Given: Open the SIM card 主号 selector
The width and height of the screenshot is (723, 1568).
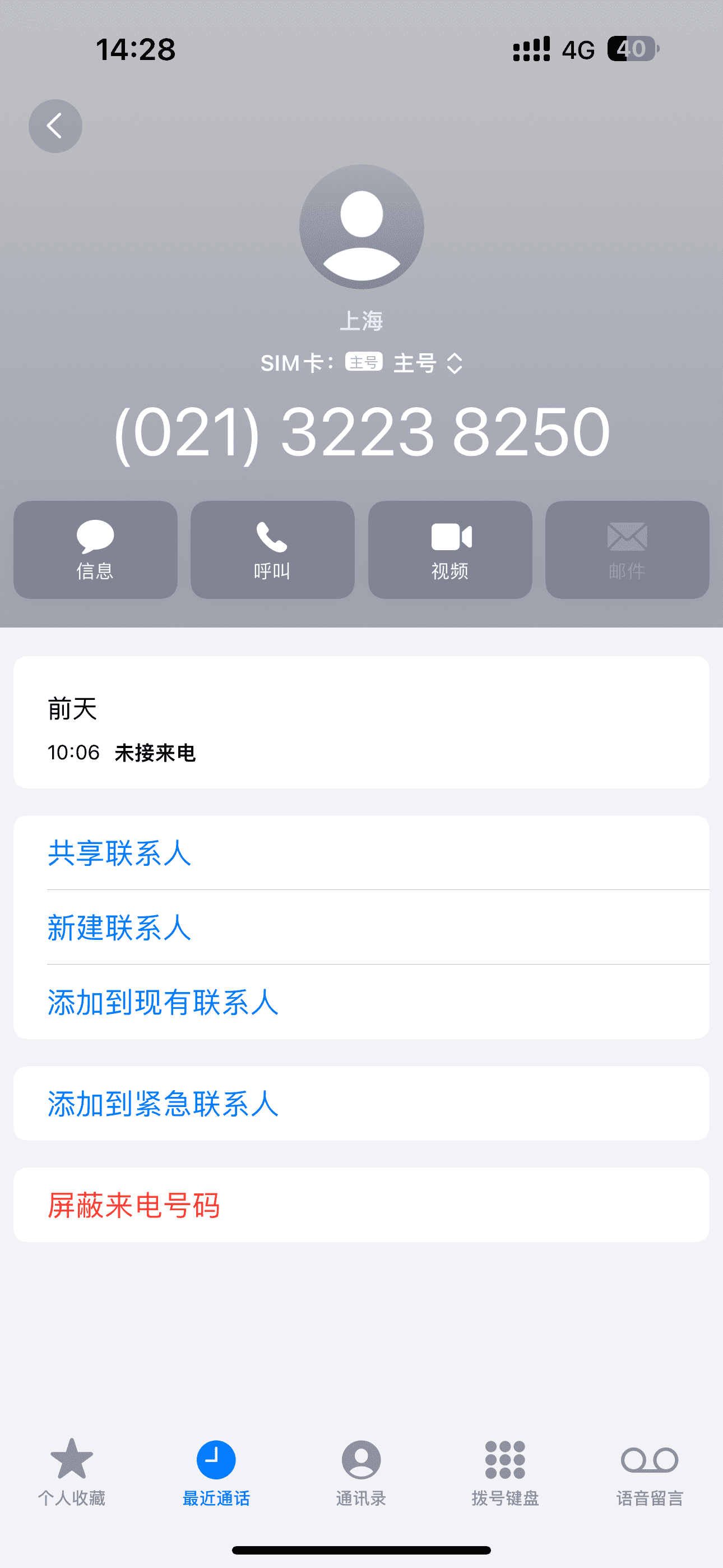Looking at the screenshot, I should pyautogui.click(x=426, y=363).
